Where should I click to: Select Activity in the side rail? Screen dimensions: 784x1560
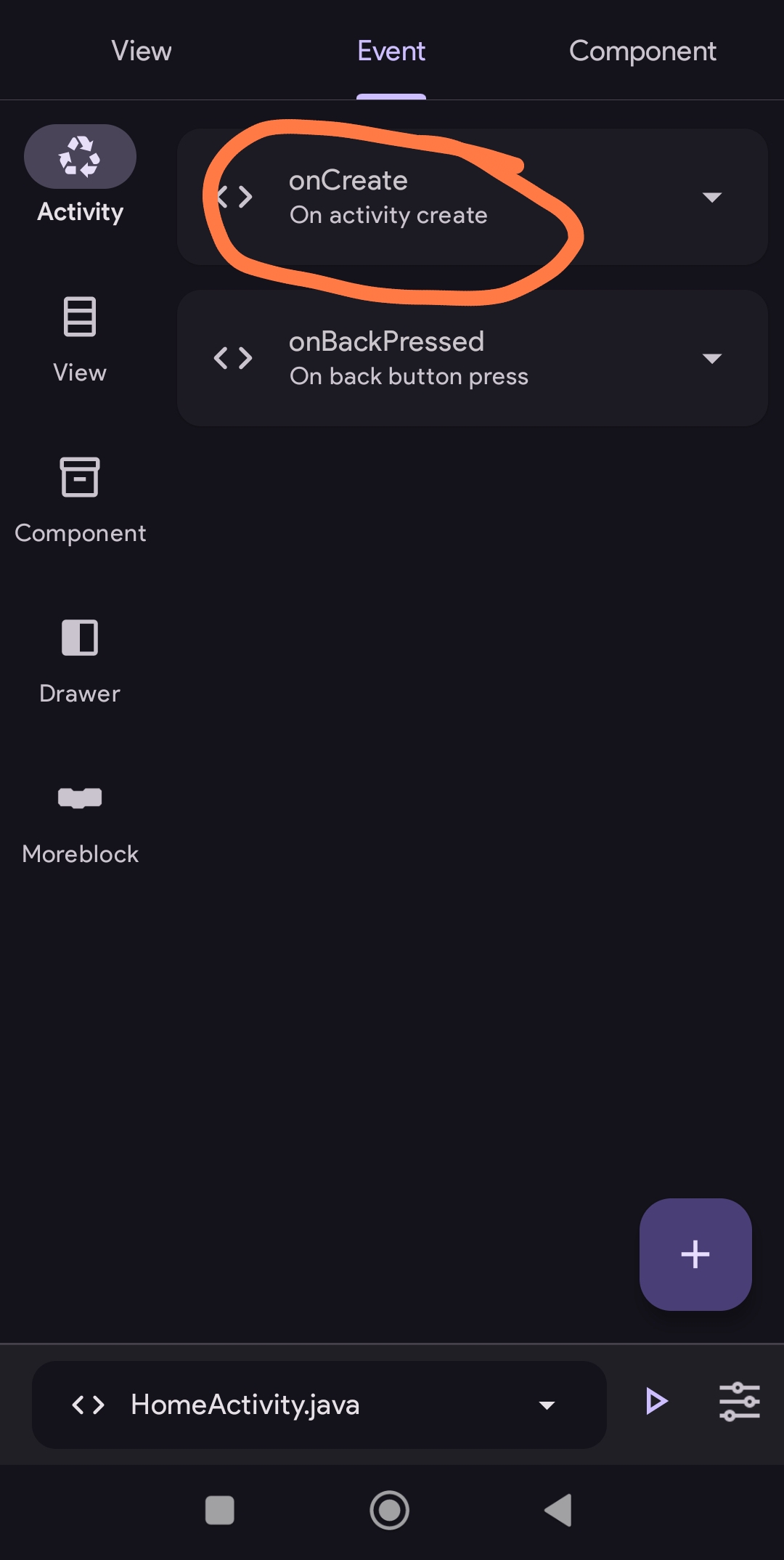tap(80, 175)
